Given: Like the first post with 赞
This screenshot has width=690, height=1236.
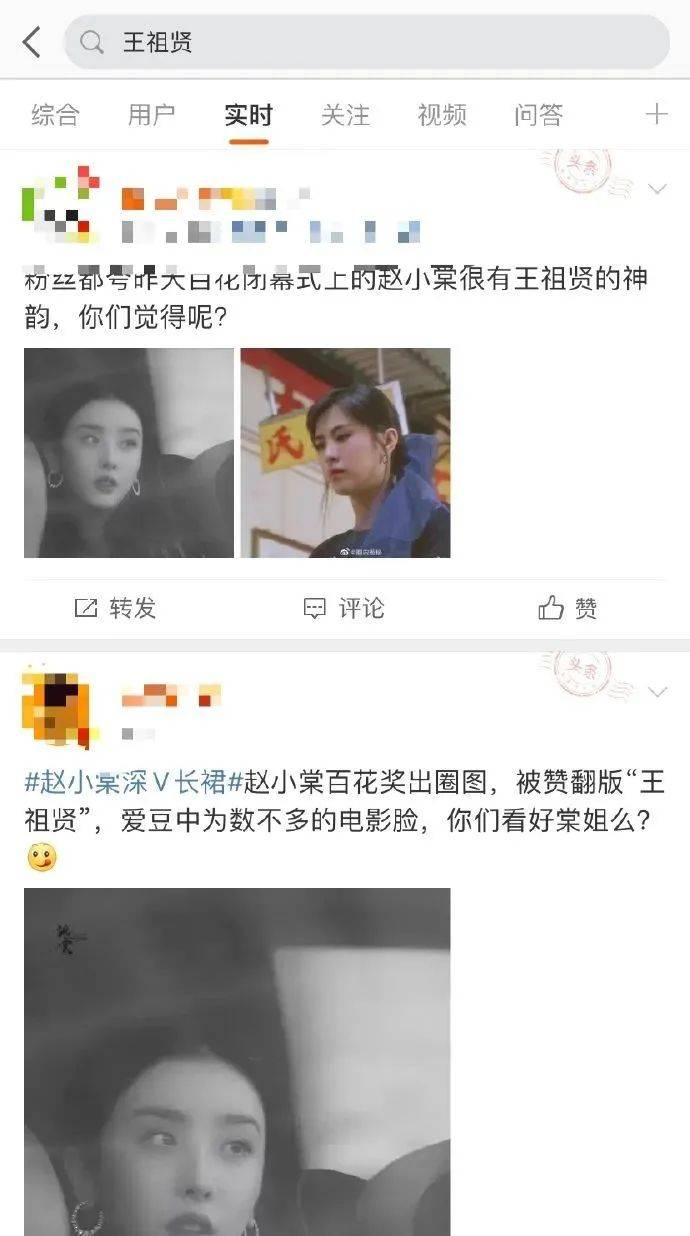Looking at the screenshot, I should [x=568, y=608].
